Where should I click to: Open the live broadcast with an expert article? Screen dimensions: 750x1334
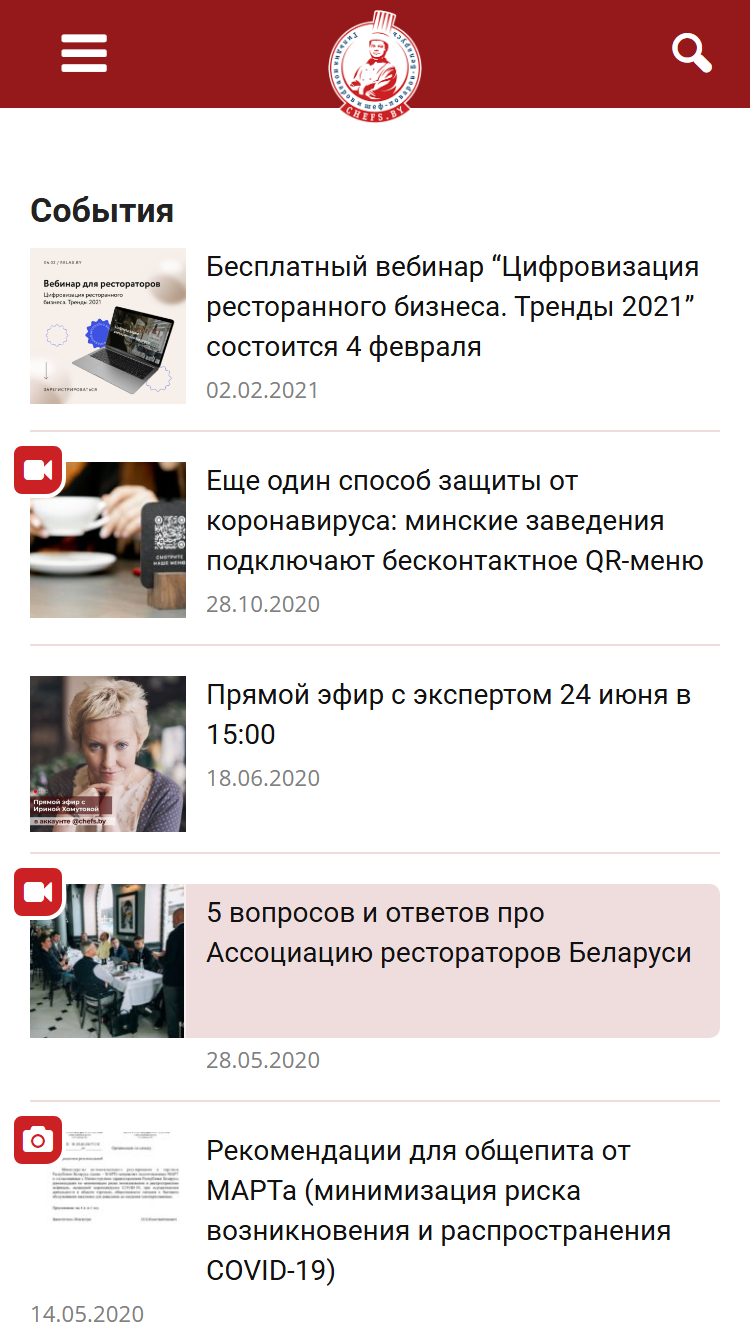click(449, 715)
